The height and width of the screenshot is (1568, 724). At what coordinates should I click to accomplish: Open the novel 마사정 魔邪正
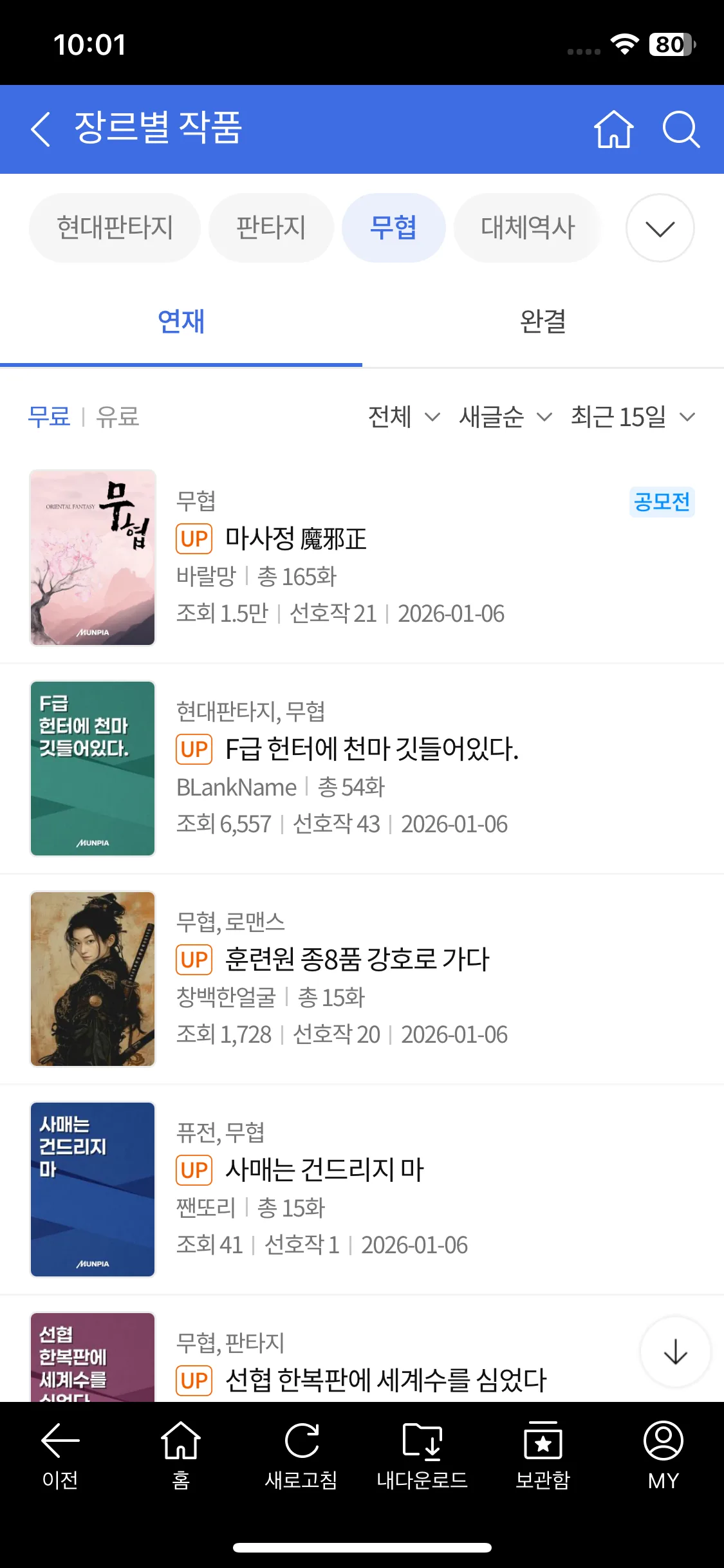(295, 539)
